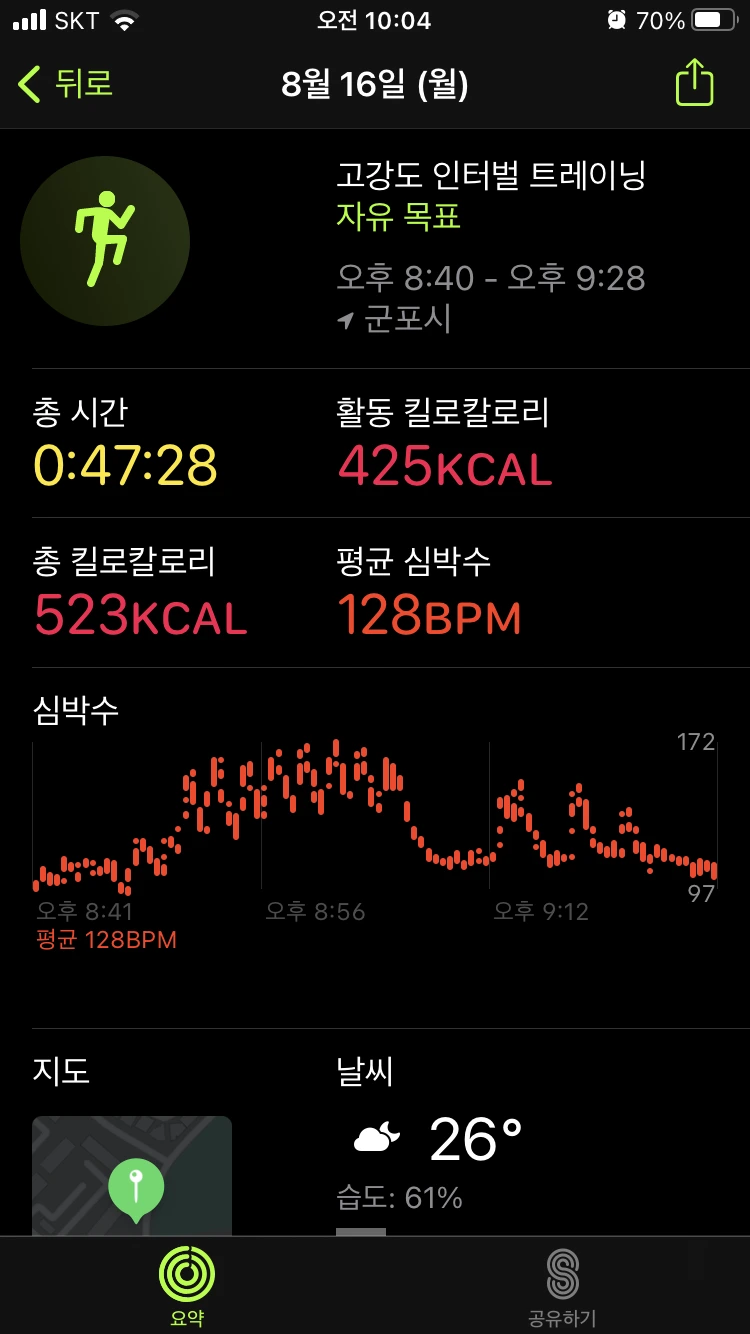The height and width of the screenshot is (1334, 750).
Task: Share this workout summary
Action: click(x=694, y=82)
